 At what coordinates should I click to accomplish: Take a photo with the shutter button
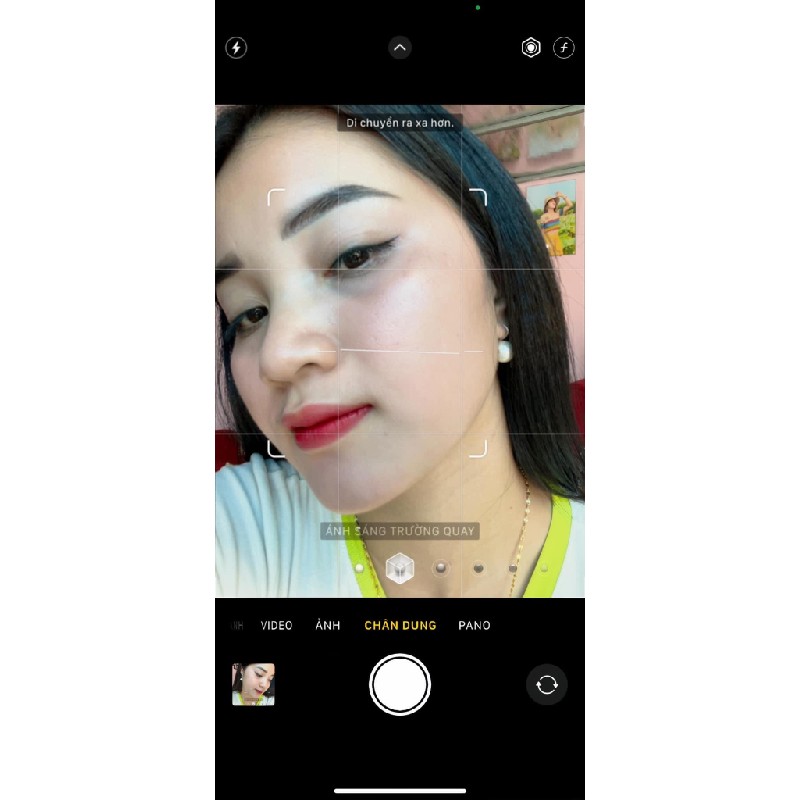click(x=400, y=685)
